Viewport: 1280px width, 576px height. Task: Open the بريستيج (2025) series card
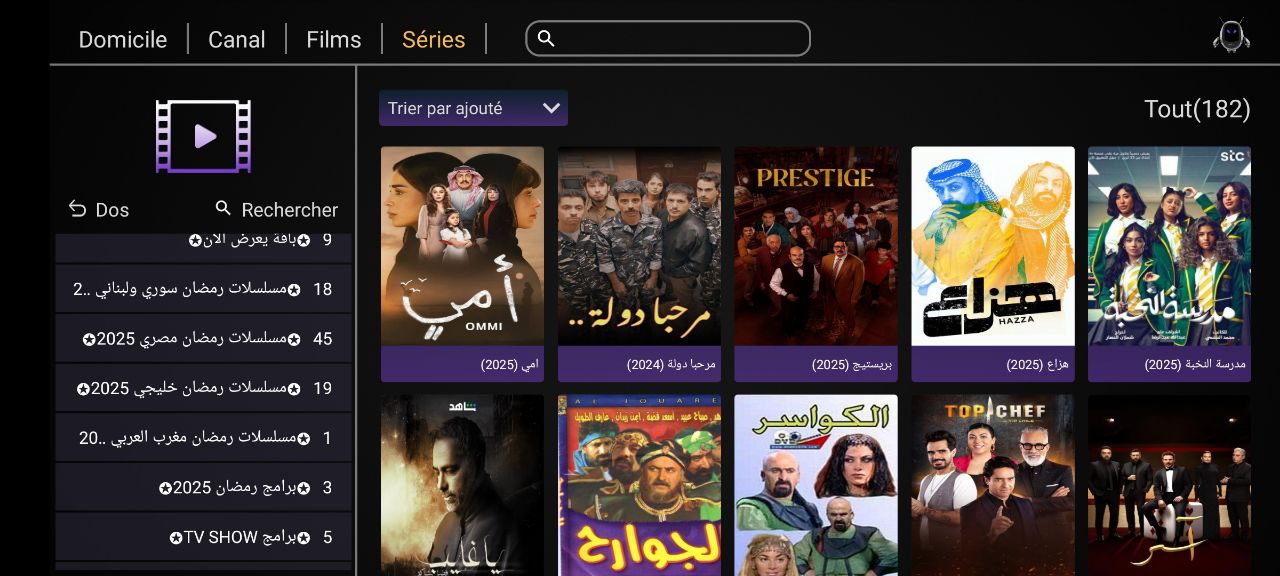tap(816, 263)
